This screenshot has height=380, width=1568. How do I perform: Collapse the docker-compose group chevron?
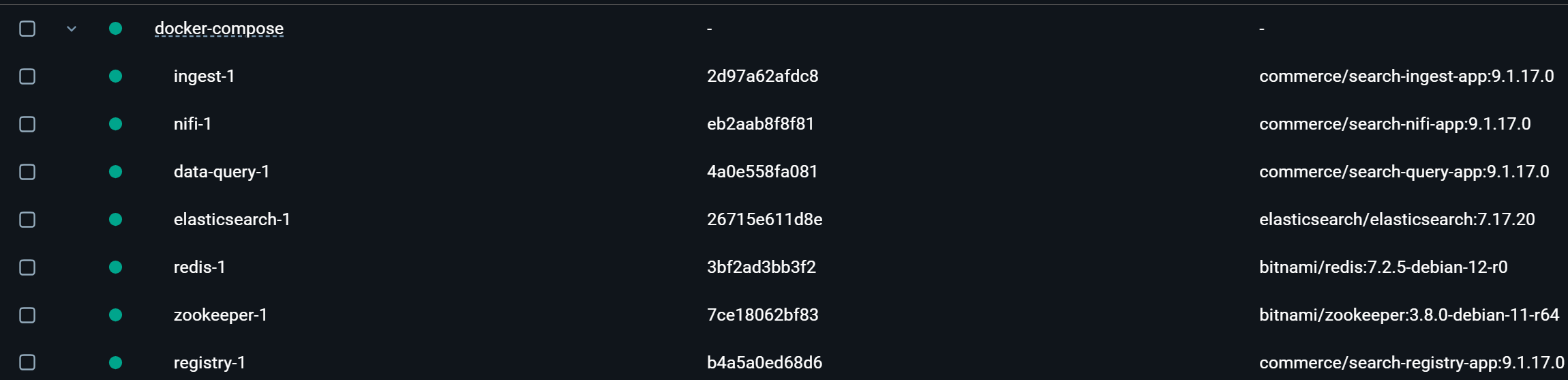click(x=72, y=29)
